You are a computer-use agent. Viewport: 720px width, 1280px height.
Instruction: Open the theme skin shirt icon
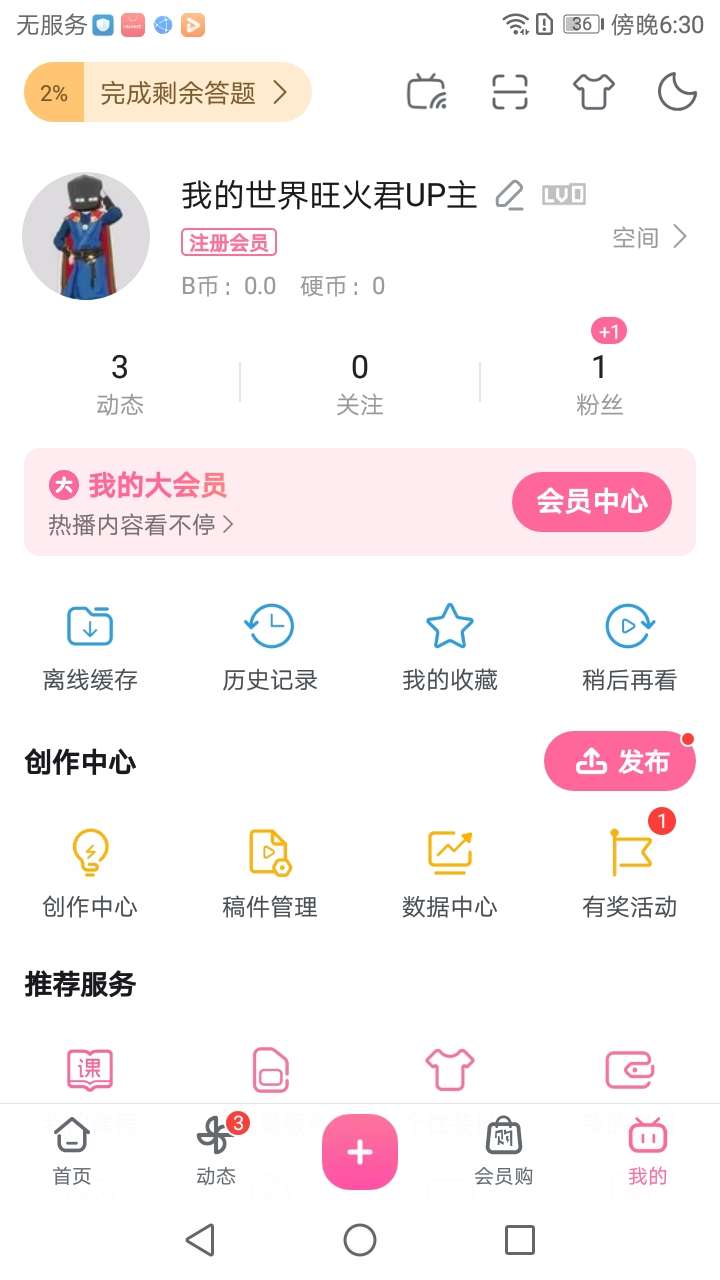(x=593, y=93)
